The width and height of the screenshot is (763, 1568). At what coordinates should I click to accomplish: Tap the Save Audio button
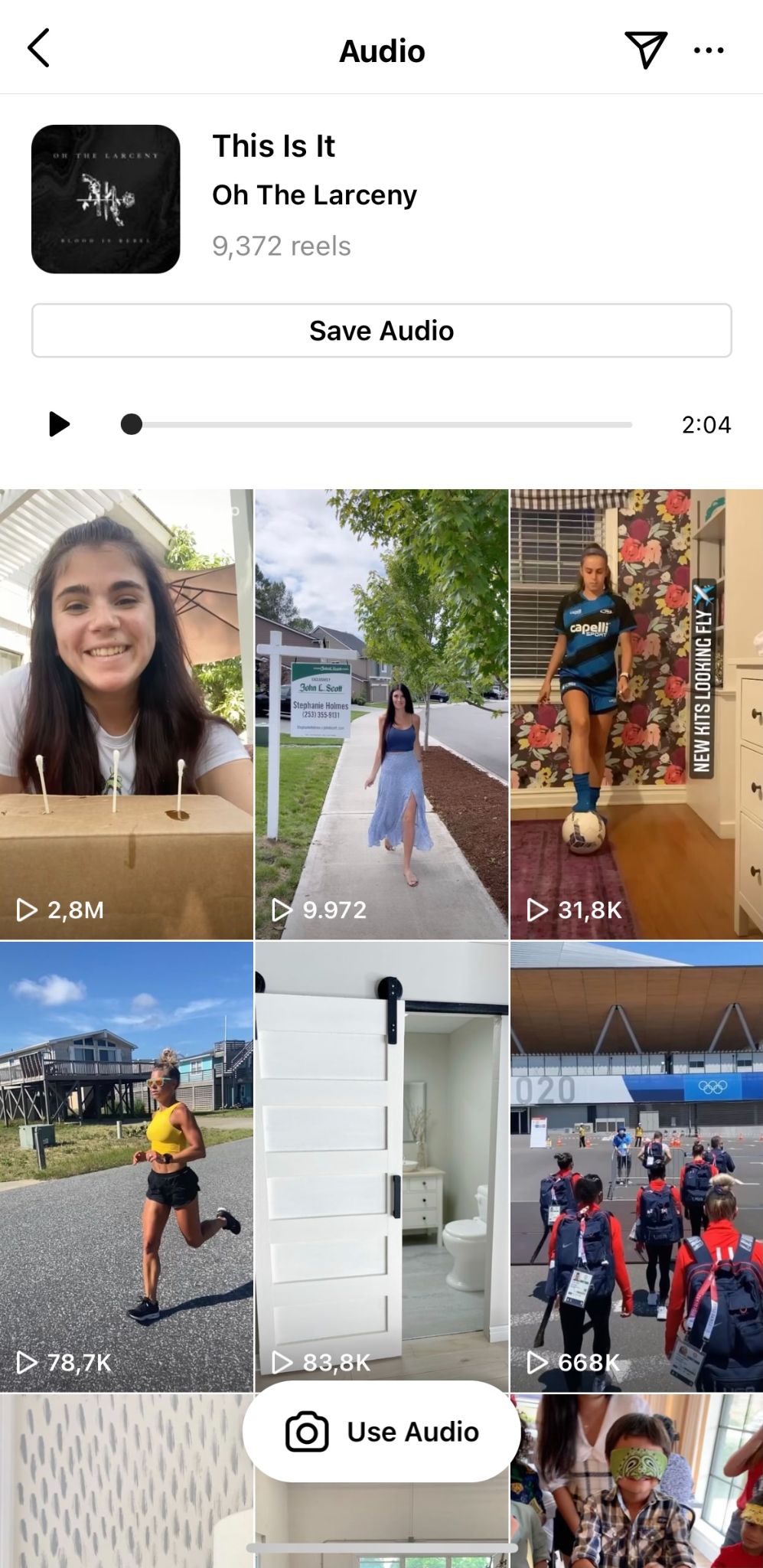point(381,331)
